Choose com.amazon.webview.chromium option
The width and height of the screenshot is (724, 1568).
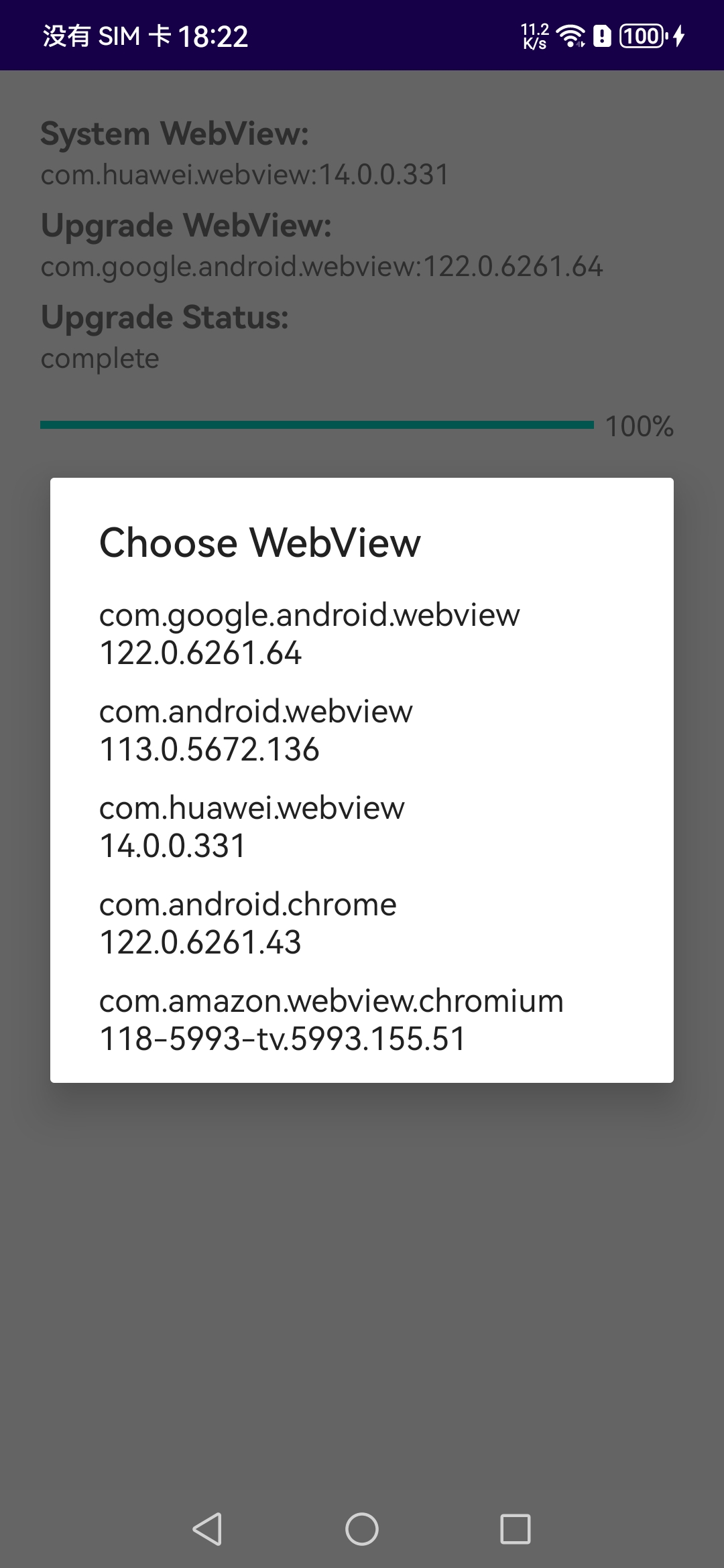click(362, 1019)
